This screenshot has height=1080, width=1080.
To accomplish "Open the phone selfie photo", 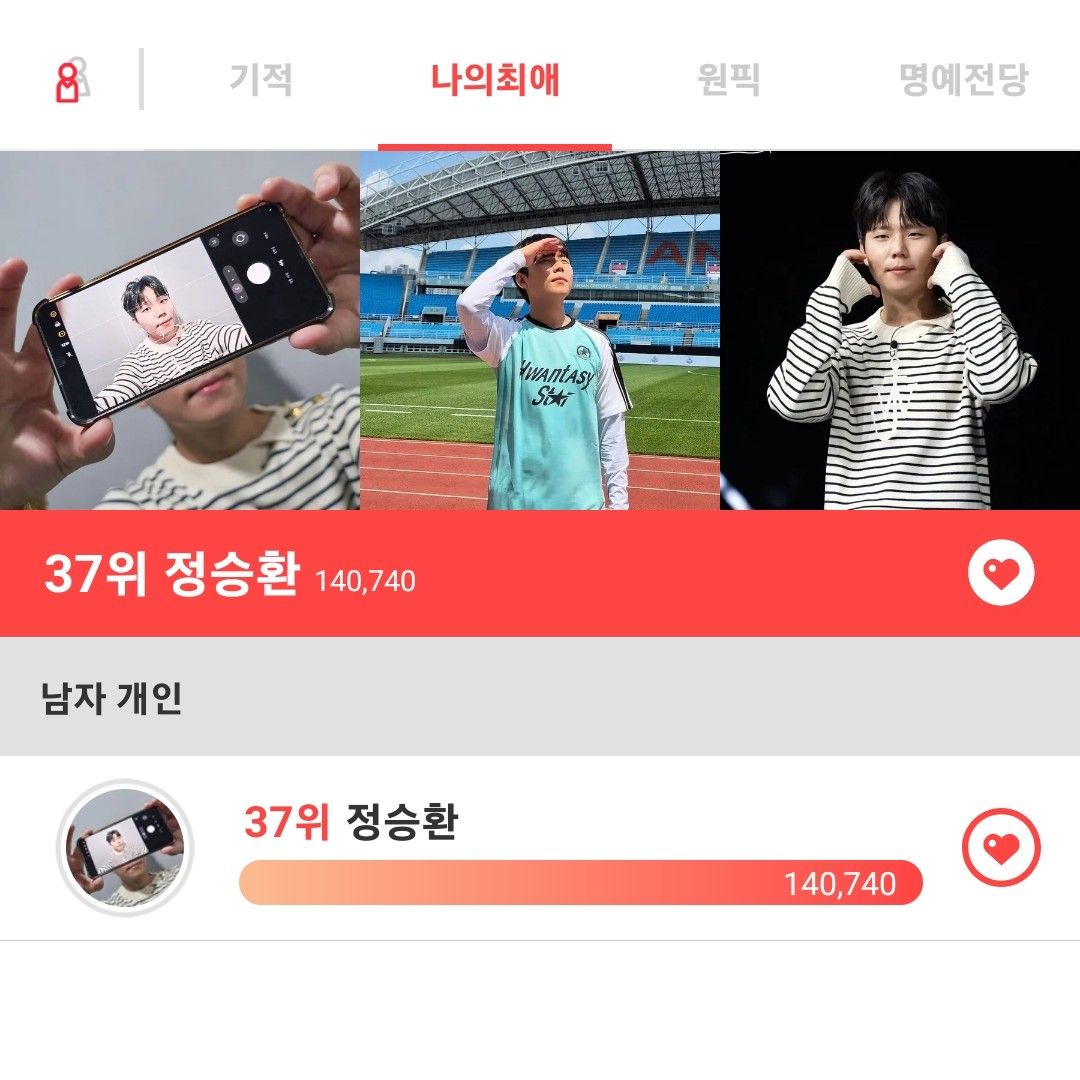I will (180, 330).
